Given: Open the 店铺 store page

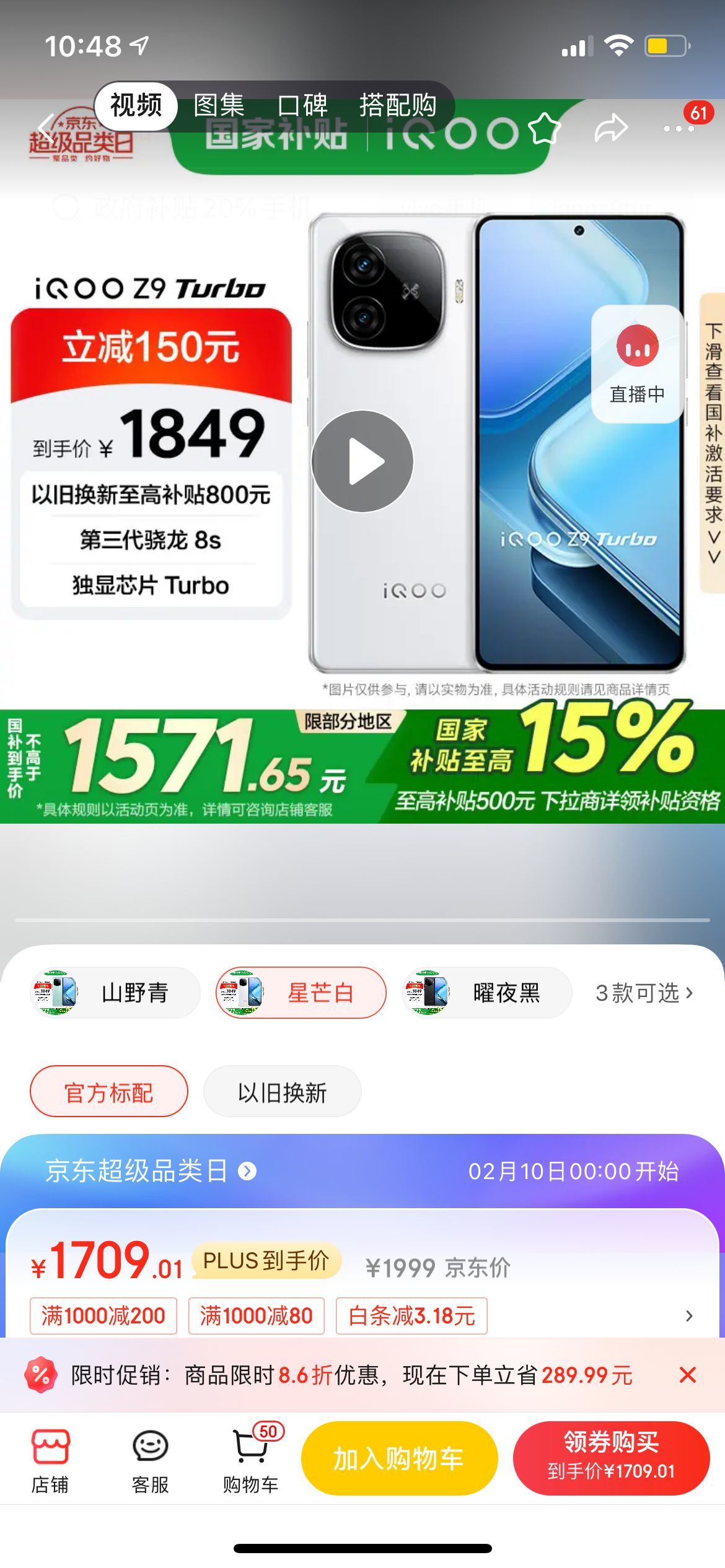Looking at the screenshot, I should [x=50, y=1458].
